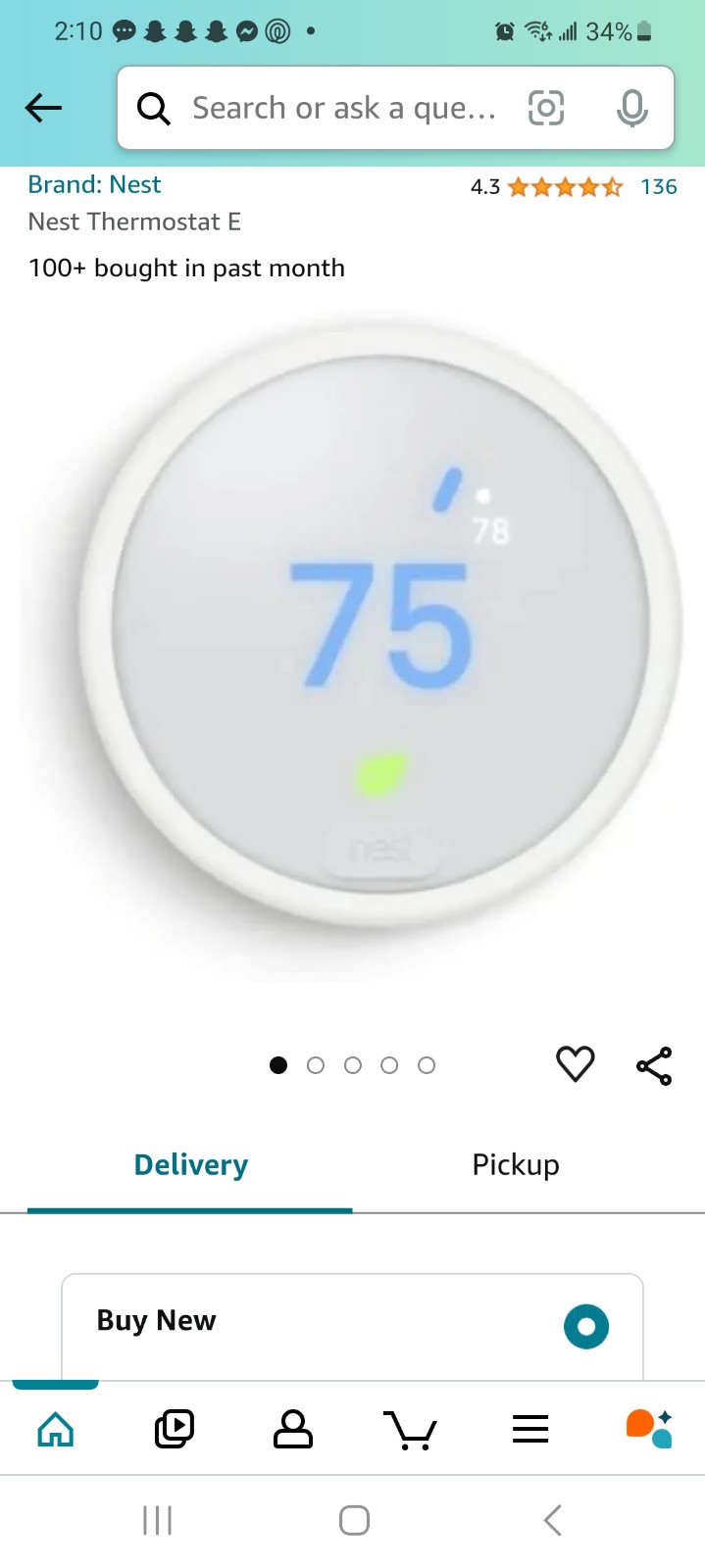Screen dimensions: 705x1568
Task: Share this product
Action: pyautogui.click(x=654, y=1066)
